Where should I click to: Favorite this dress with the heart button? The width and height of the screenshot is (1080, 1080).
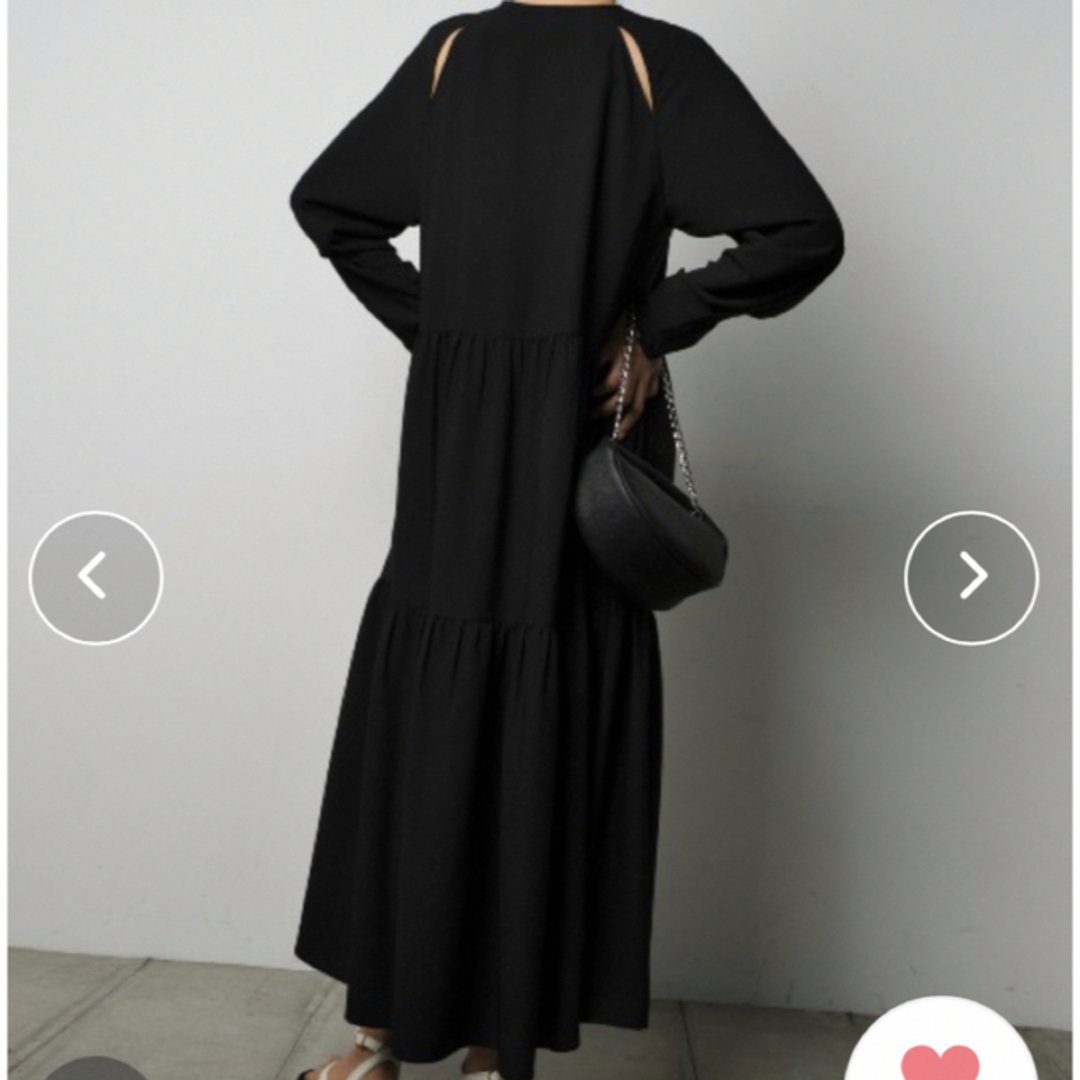point(941,1058)
